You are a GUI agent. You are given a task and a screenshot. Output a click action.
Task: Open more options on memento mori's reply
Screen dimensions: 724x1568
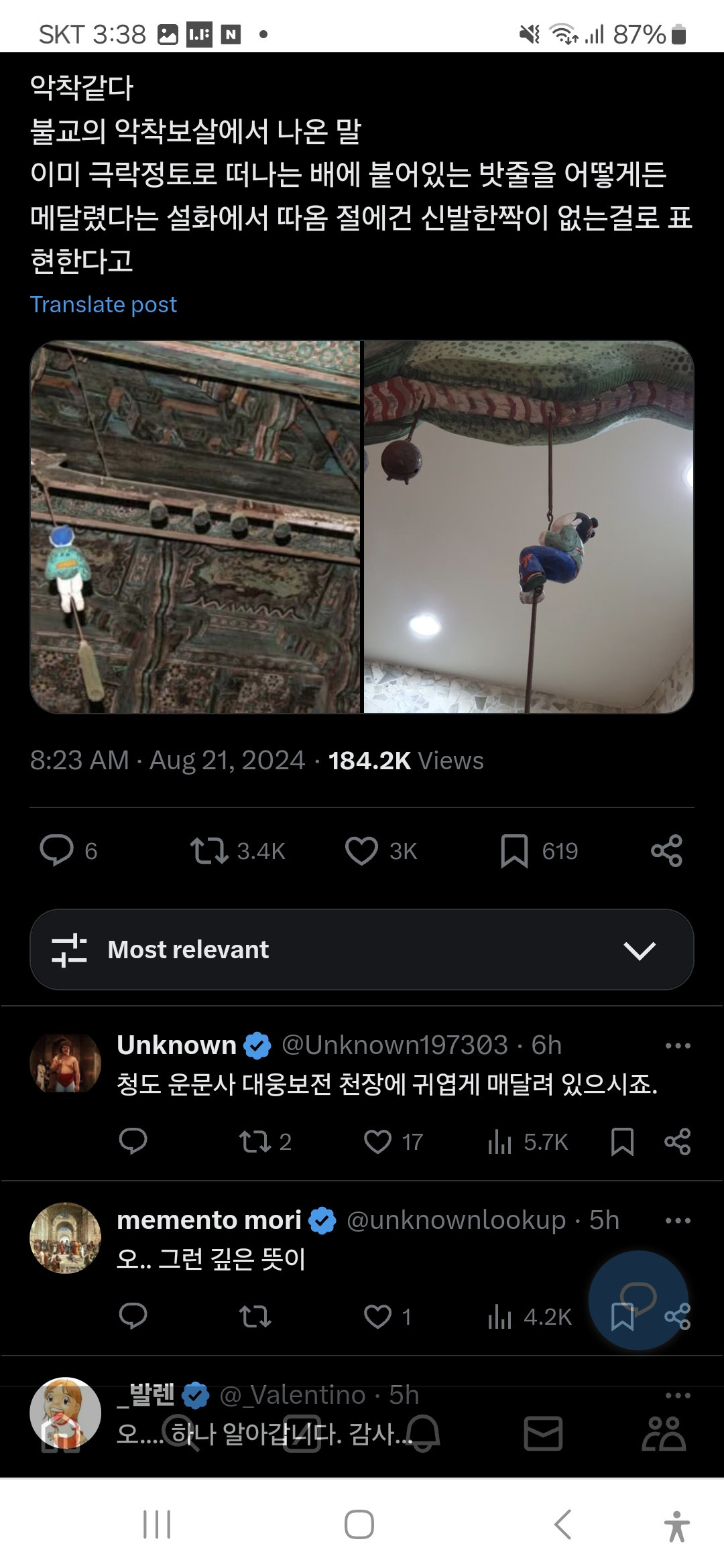click(x=678, y=1220)
